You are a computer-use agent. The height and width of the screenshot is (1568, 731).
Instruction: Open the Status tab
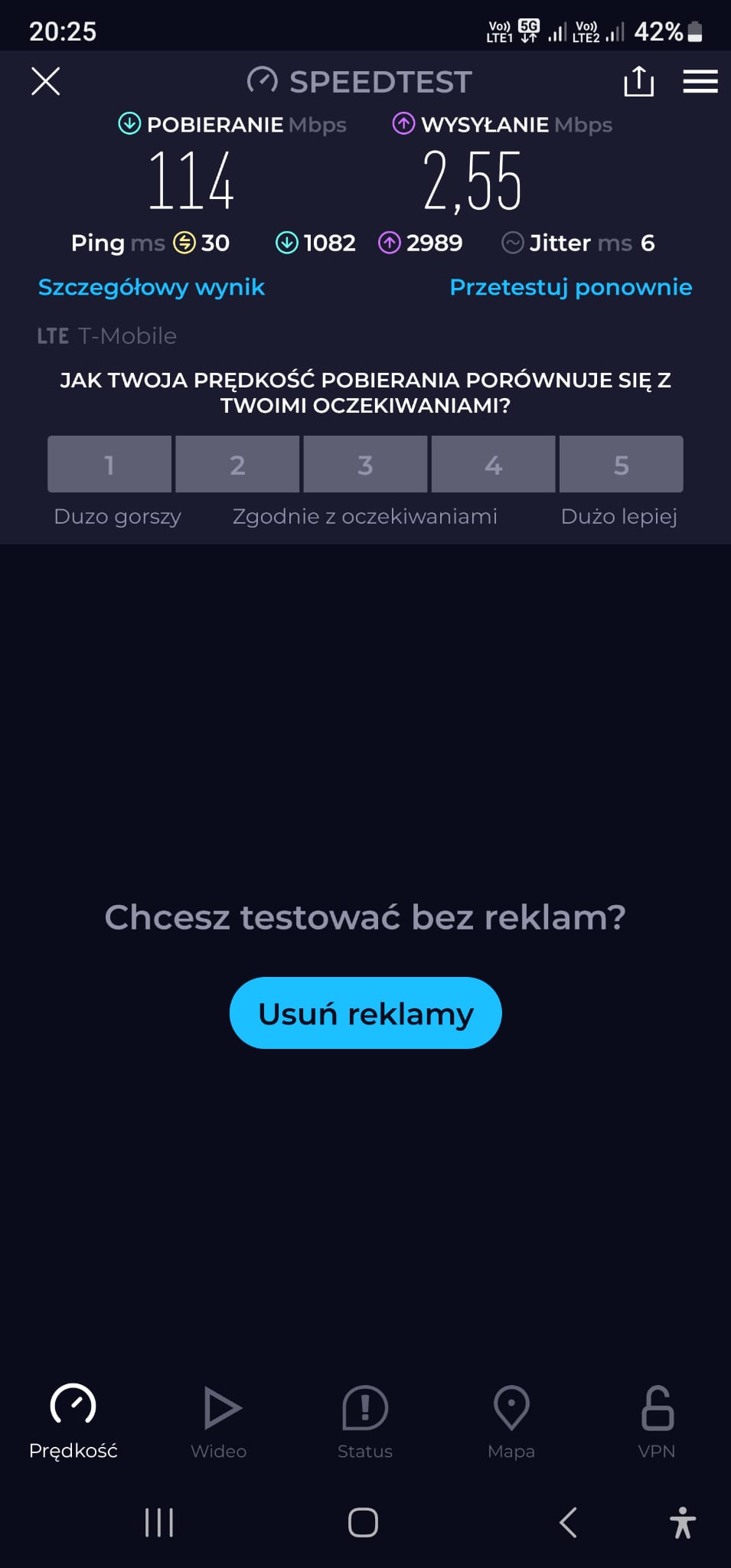pyautogui.click(x=365, y=1421)
